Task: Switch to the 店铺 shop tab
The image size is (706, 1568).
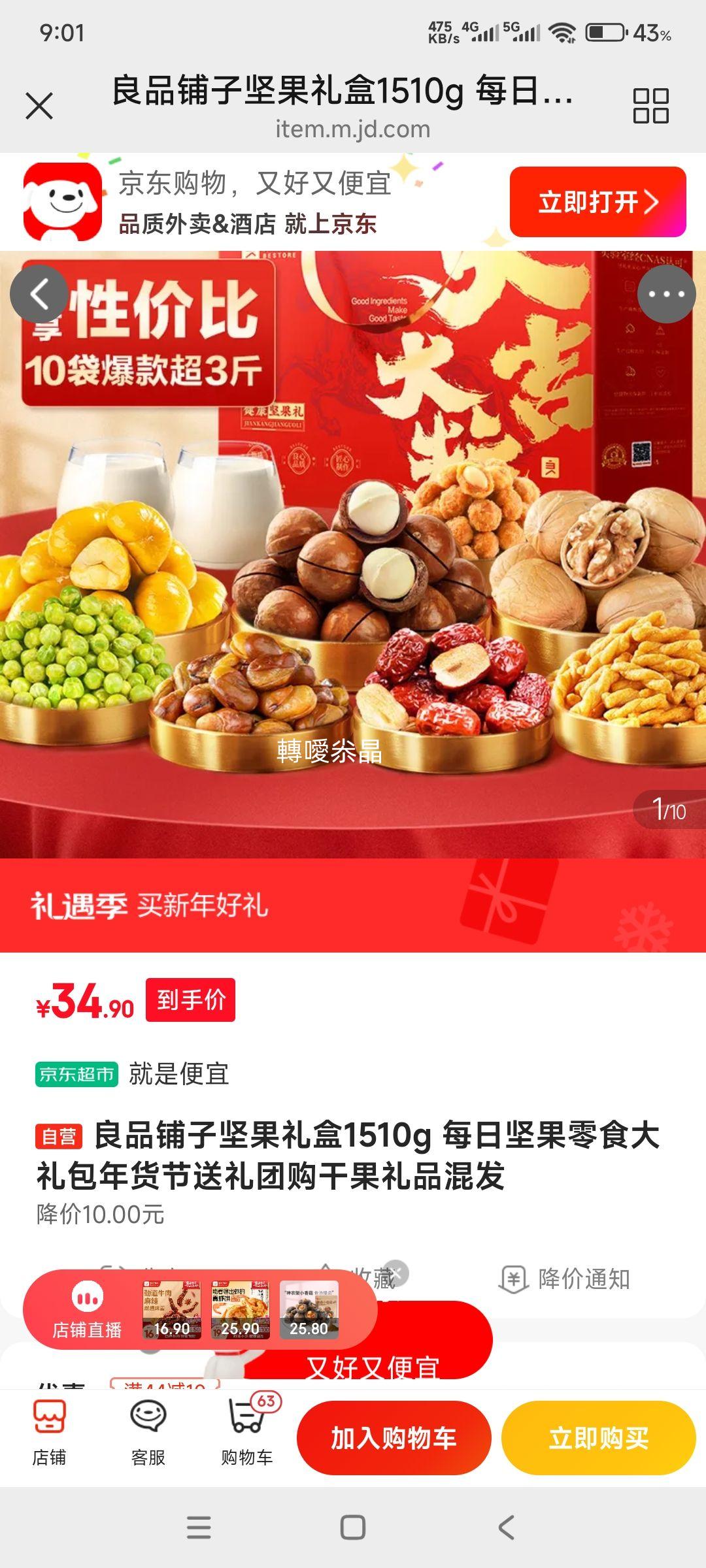Action: [x=51, y=1435]
